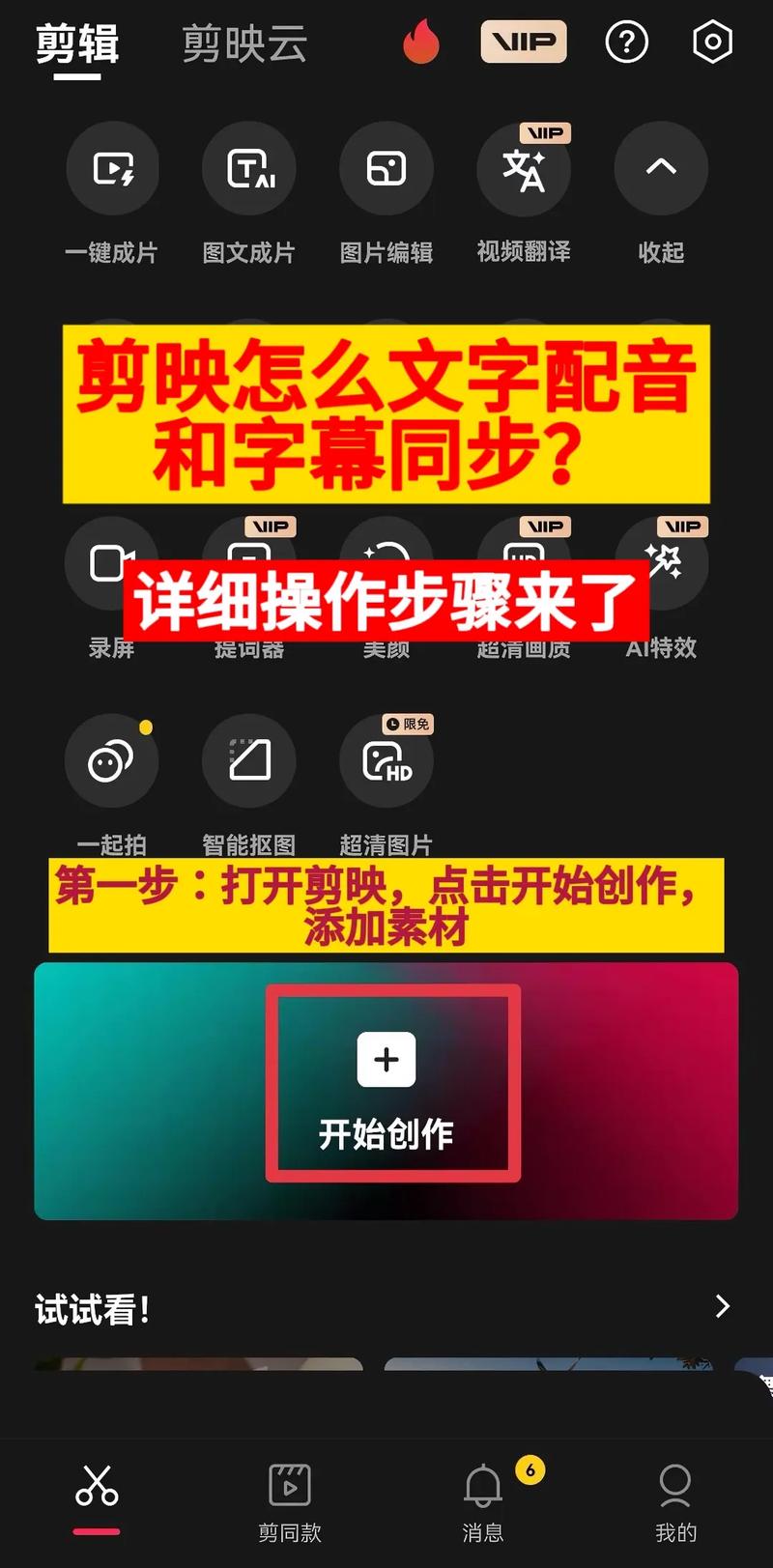Screen dimensions: 773x1568
Task: Open the help question mark
Action: pos(626,43)
